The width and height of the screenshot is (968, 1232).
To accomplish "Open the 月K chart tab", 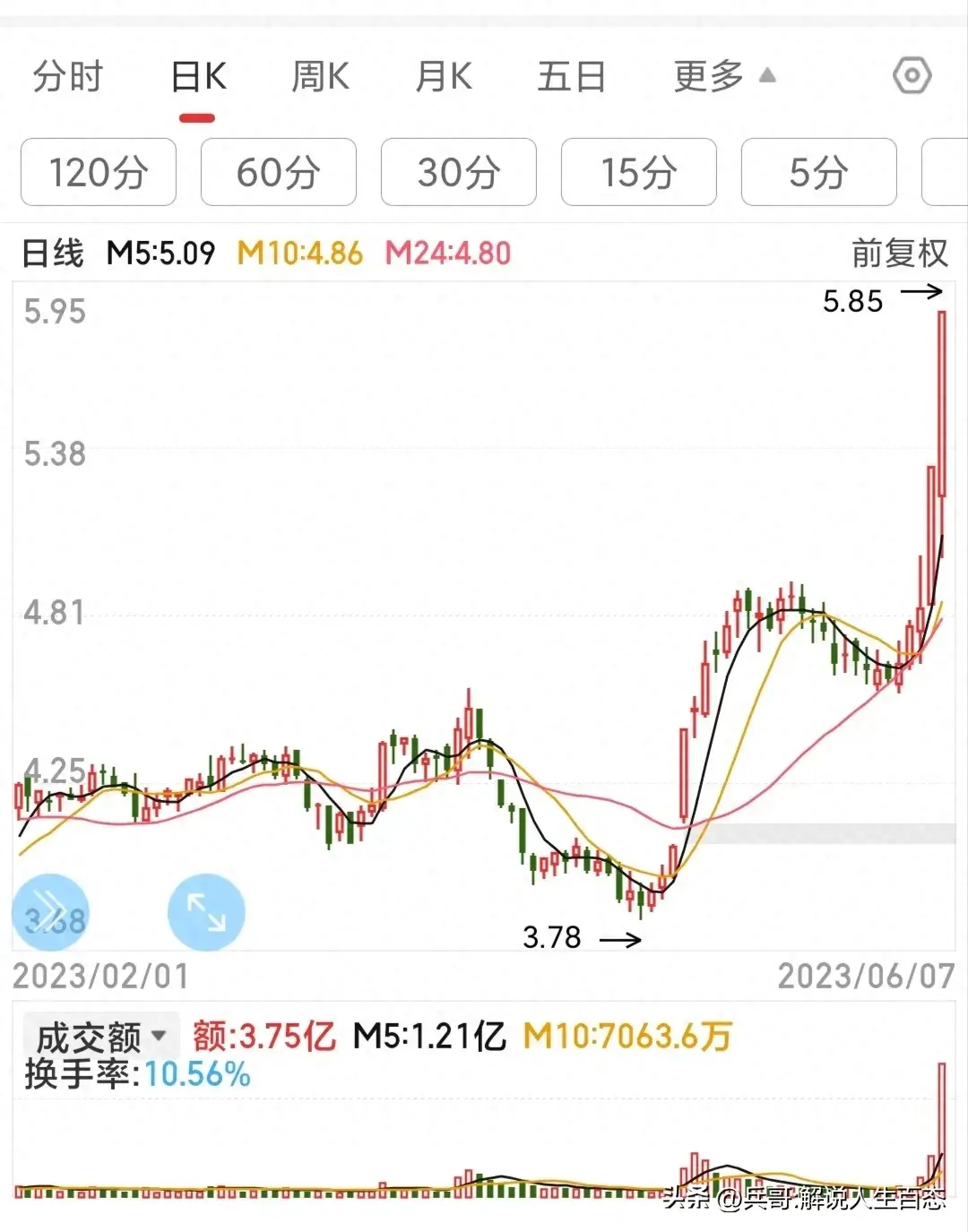I will coord(443,77).
